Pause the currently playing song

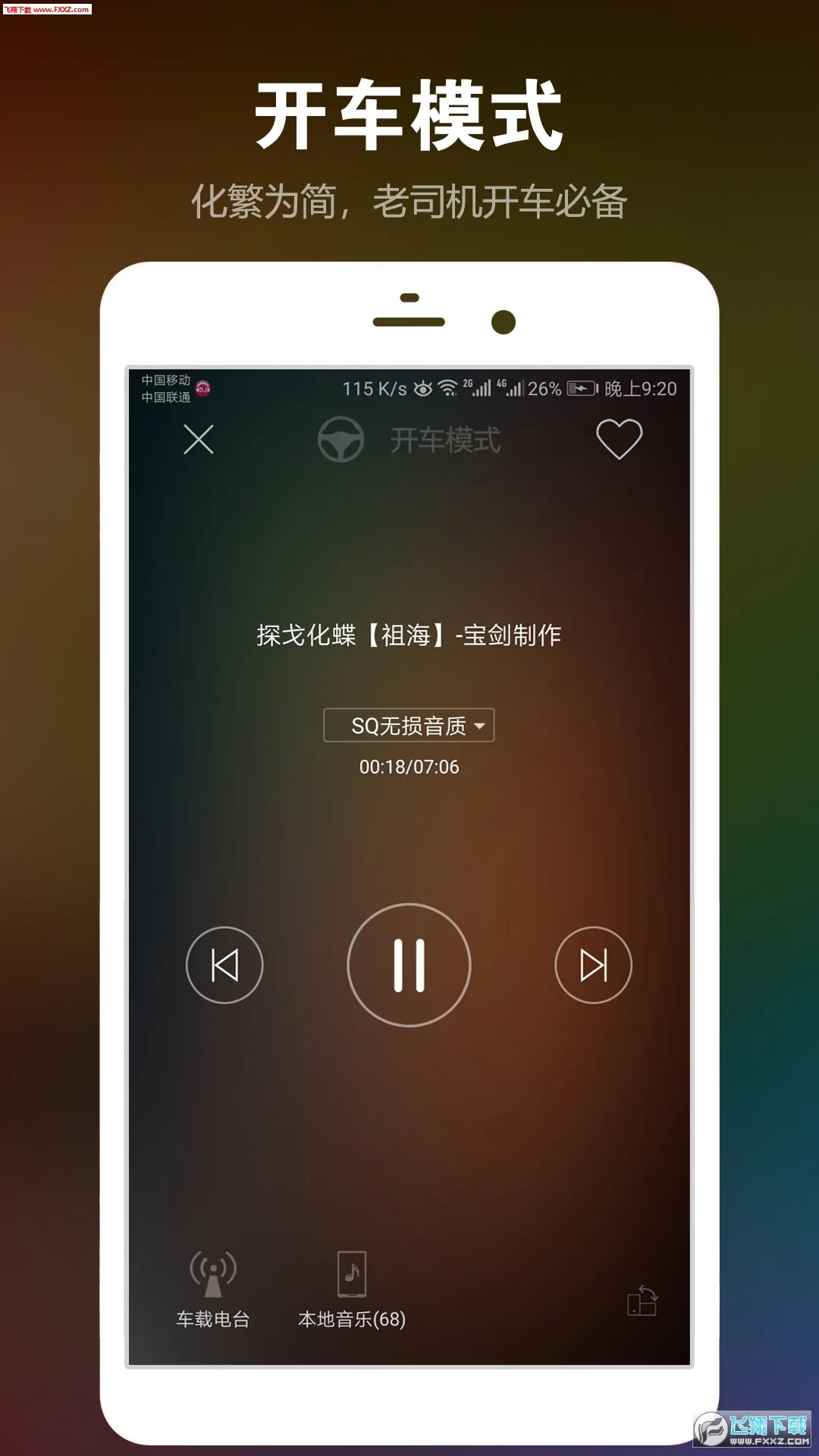pyautogui.click(x=409, y=965)
